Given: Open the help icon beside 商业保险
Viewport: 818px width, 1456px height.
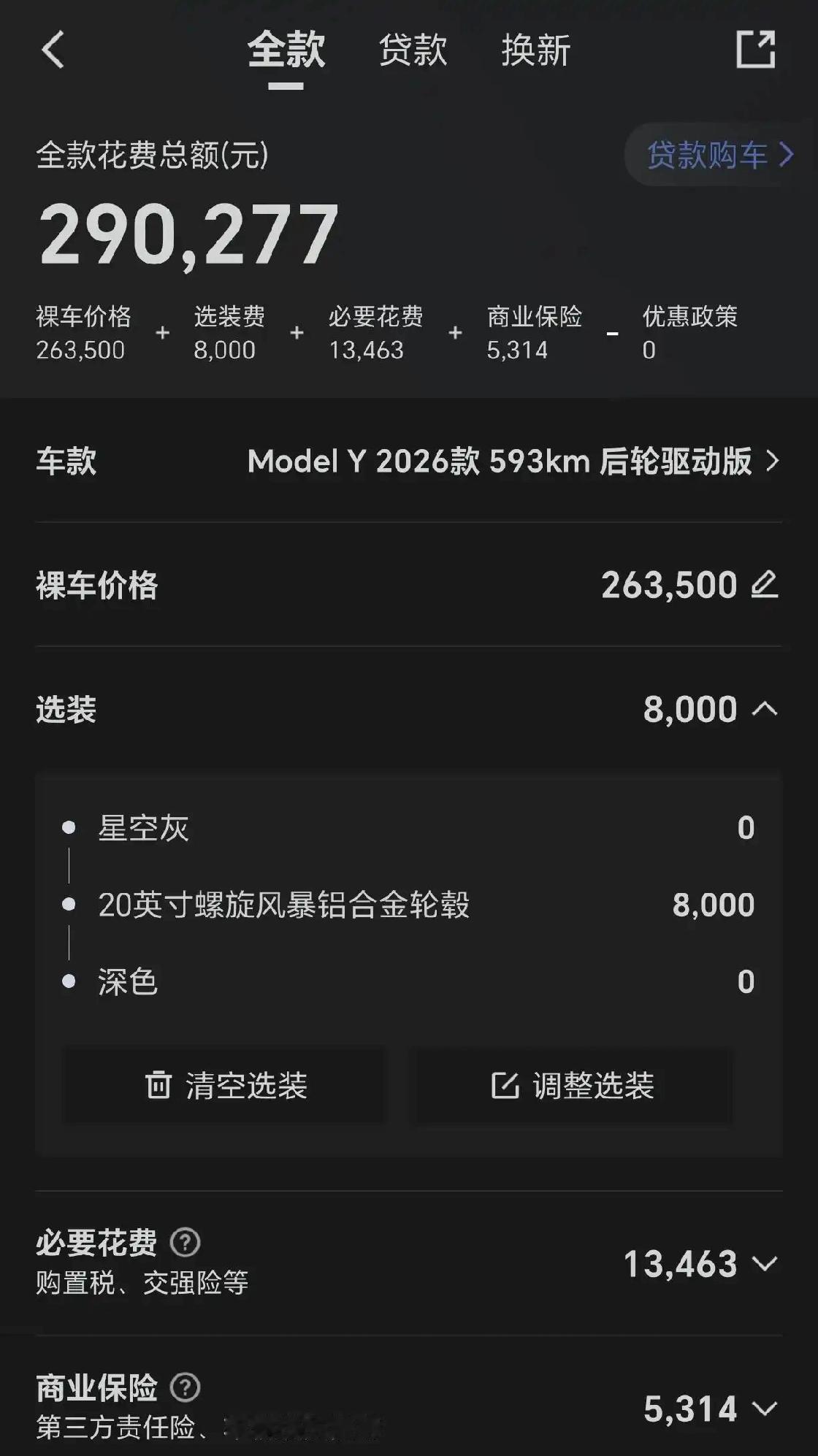Looking at the screenshot, I should tap(185, 1387).
